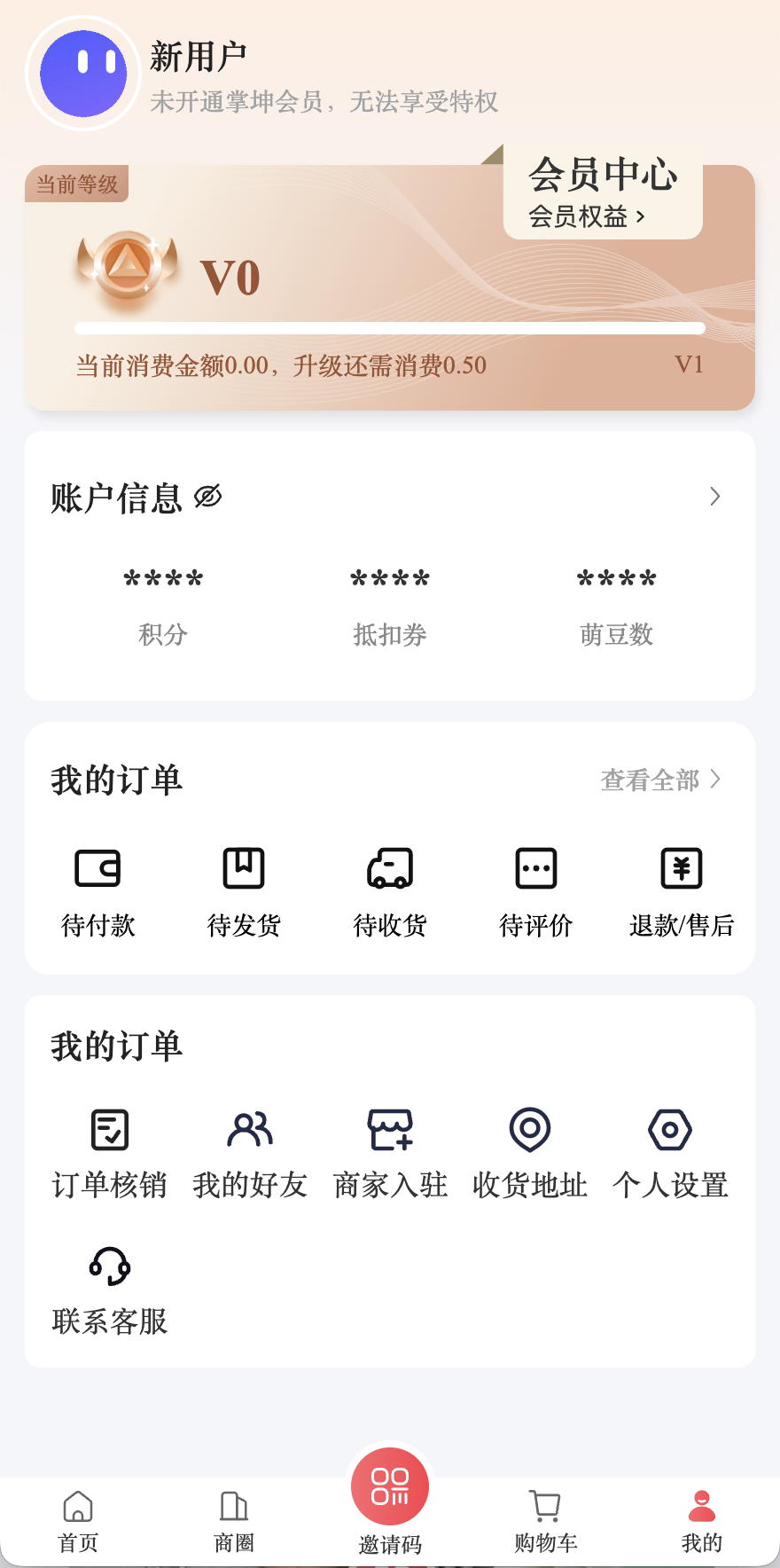
Task: Open 订单核销 order verification
Action: click(110, 1151)
